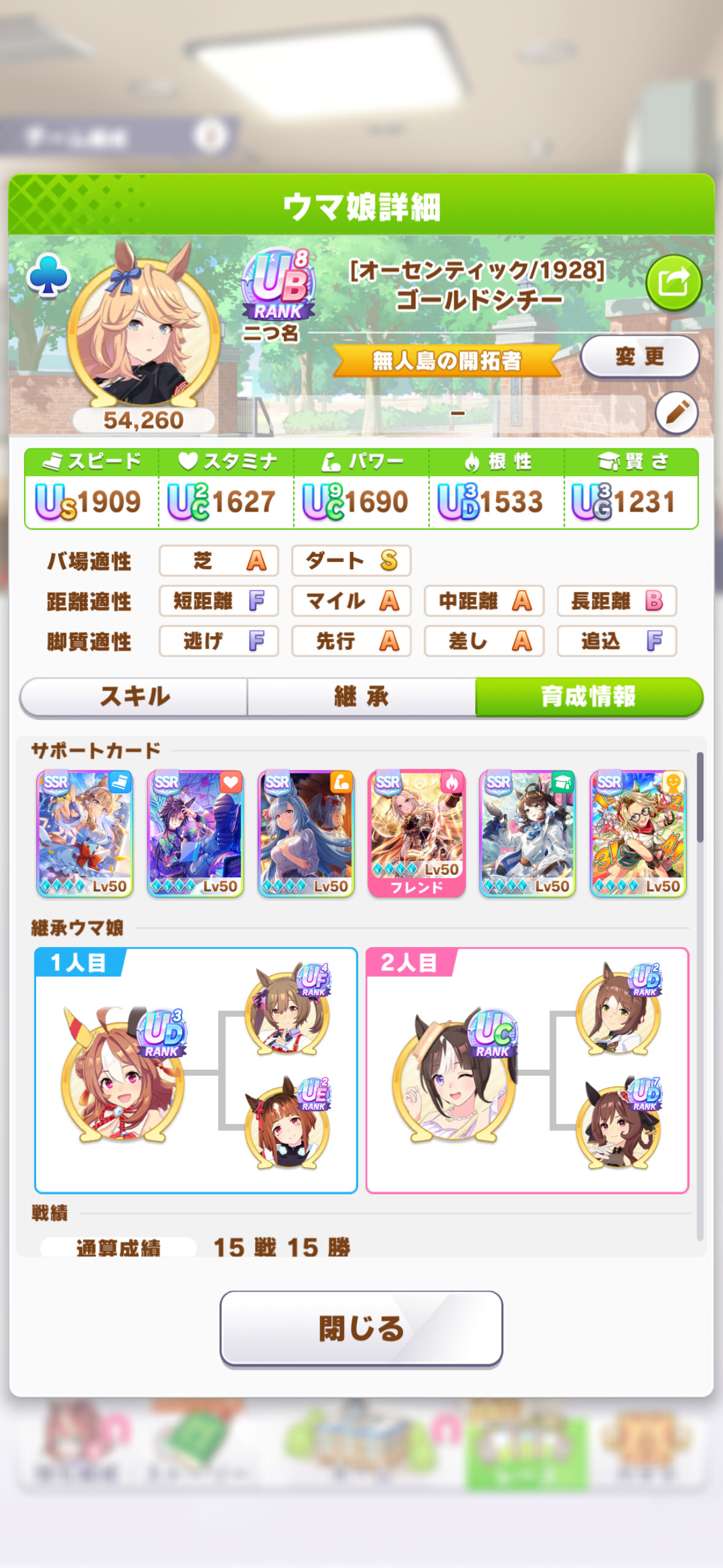View the 1人目 inheritance parent panel
The height and width of the screenshot is (1568, 723).
[x=196, y=1070]
